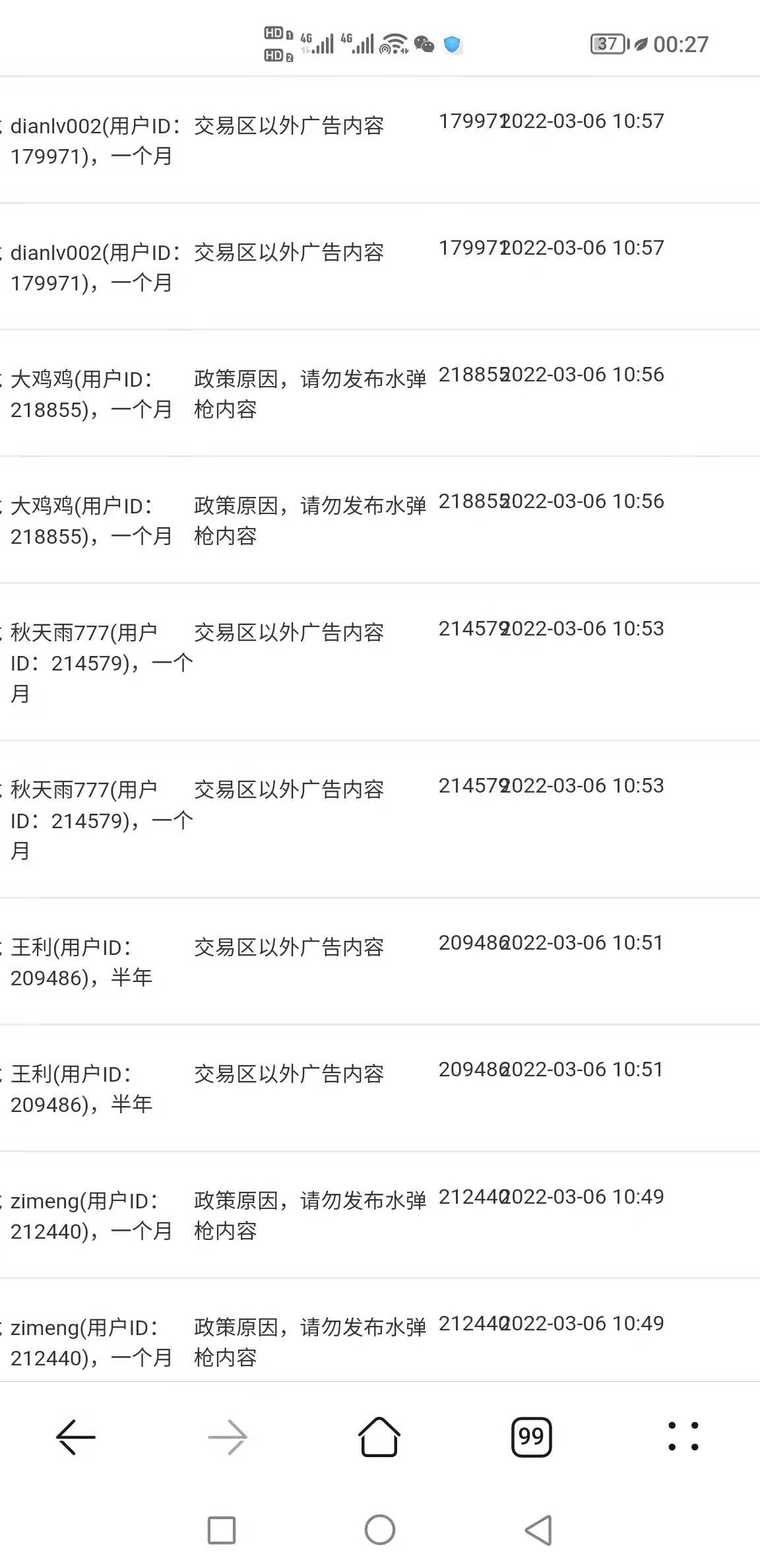The height and width of the screenshot is (1568, 760).
Task: Open the browser home page
Action: (379, 1437)
